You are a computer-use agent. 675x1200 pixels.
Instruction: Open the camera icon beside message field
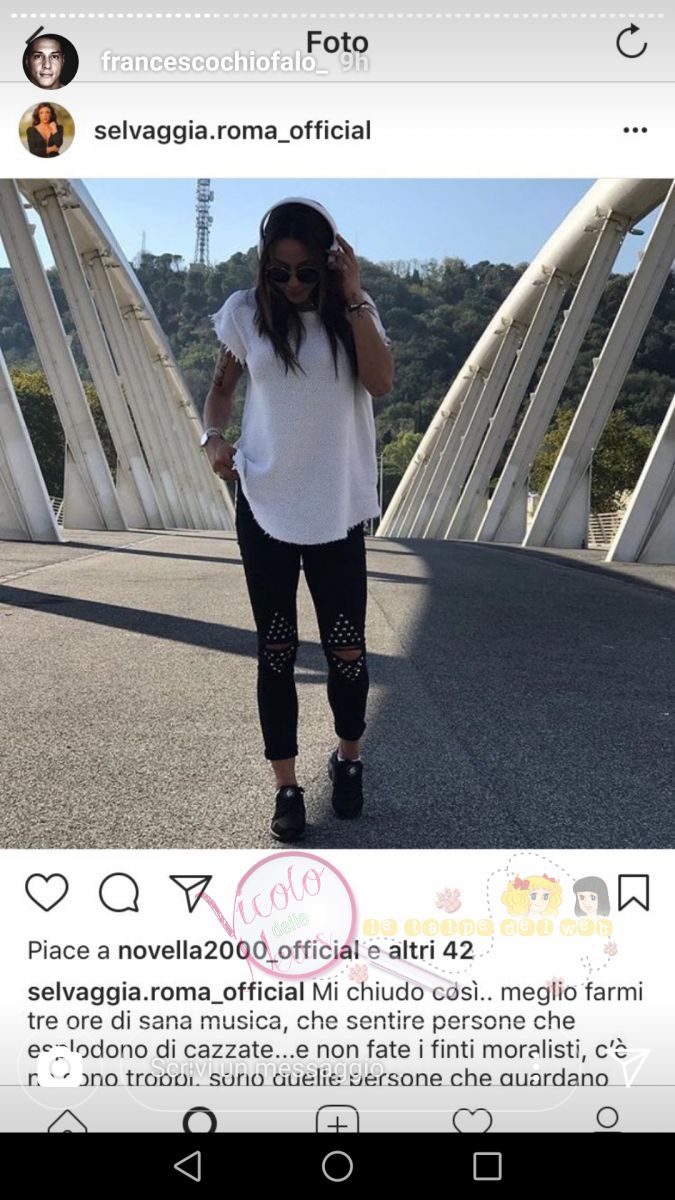point(58,1068)
